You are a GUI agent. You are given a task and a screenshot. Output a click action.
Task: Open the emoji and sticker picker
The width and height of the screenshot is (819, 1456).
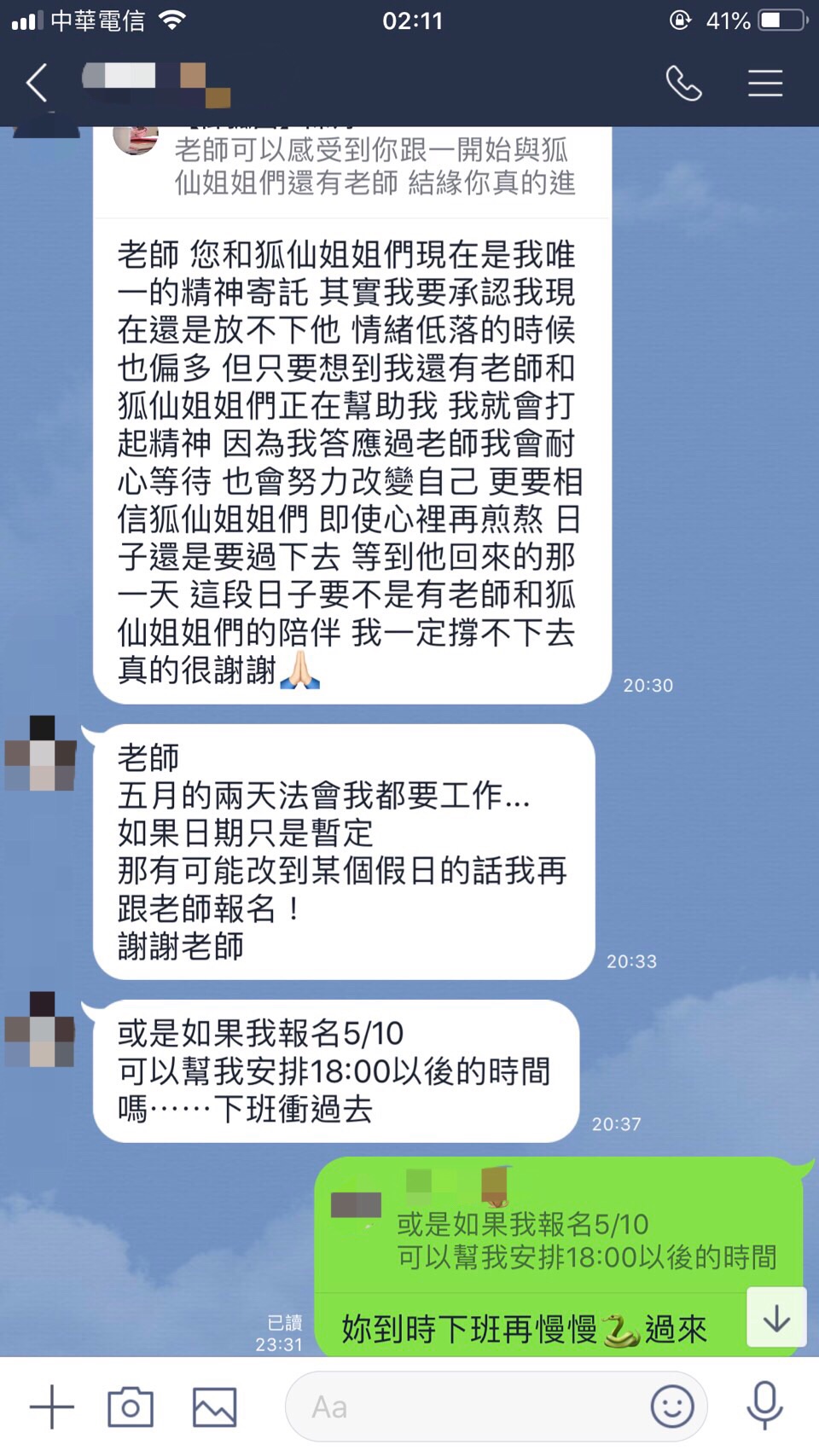click(x=672, y=1407)
